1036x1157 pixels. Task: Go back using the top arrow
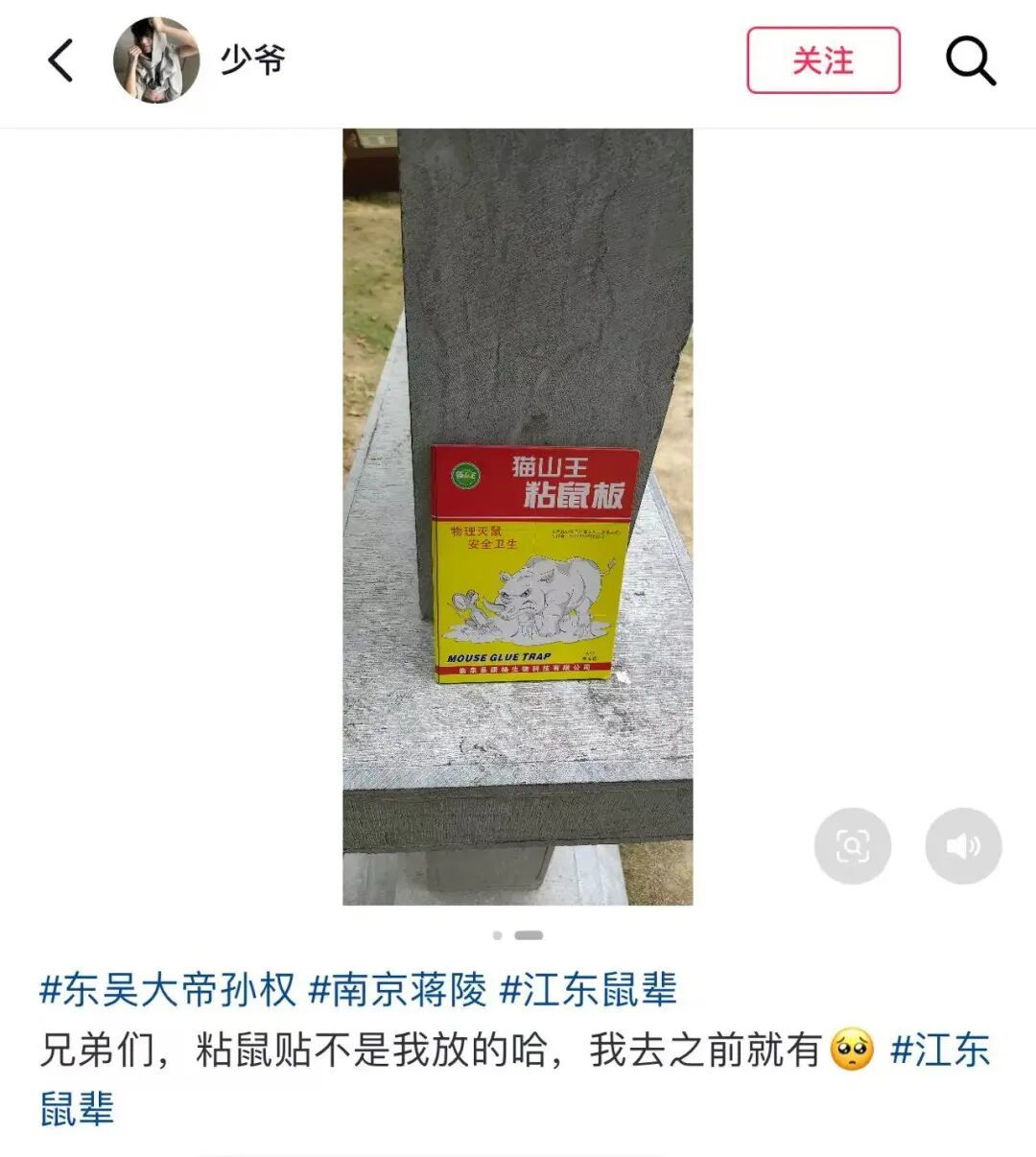click(x=60, y=60)
